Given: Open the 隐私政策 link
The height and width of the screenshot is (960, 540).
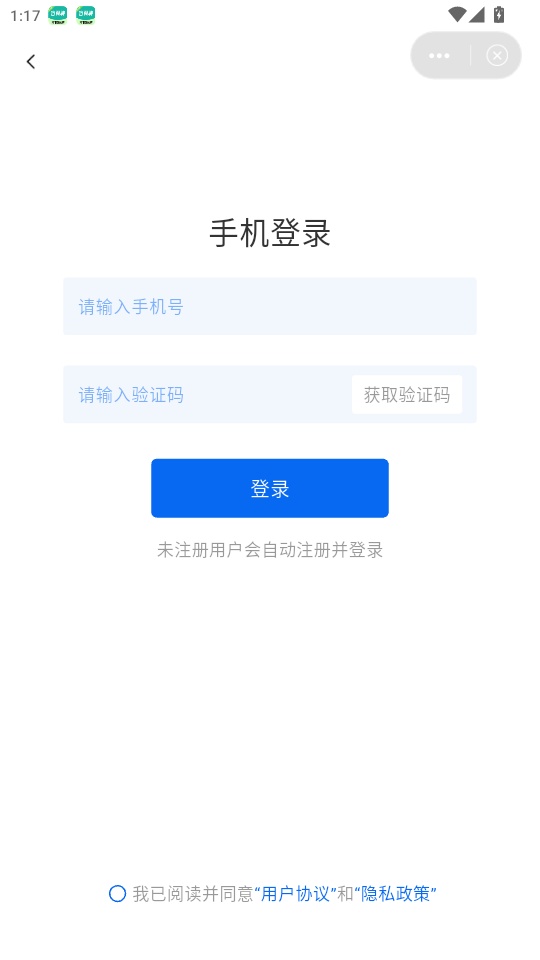Looking at the screenshot, I should pyautogui.click(x=396, y=894).
